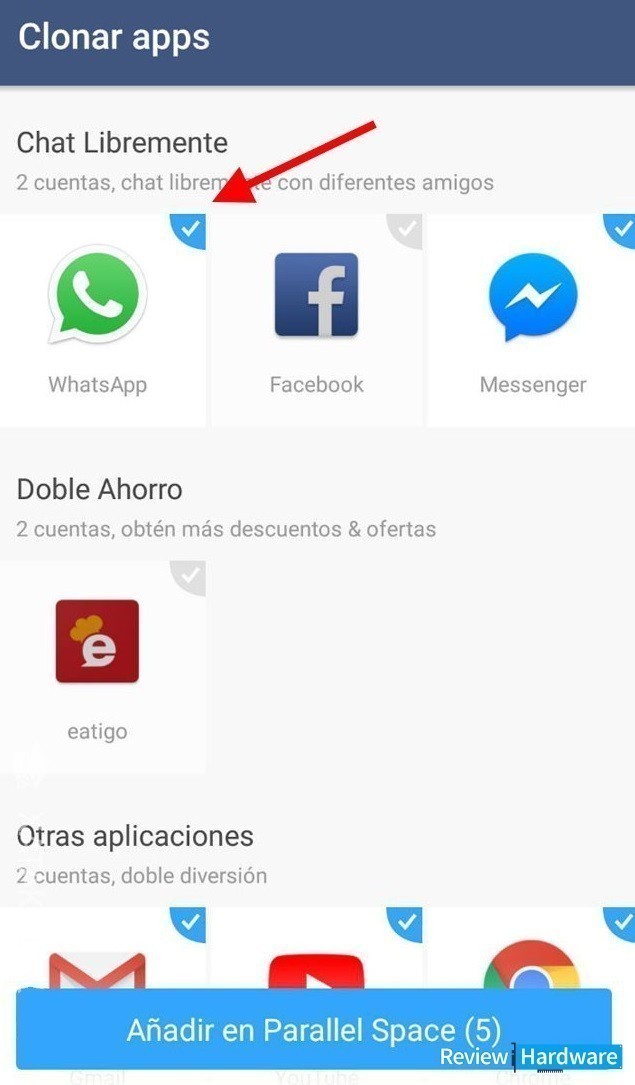Select Facebook for cloning
The height and width of the screenshot is (1085, 635).
coord(317,320)
